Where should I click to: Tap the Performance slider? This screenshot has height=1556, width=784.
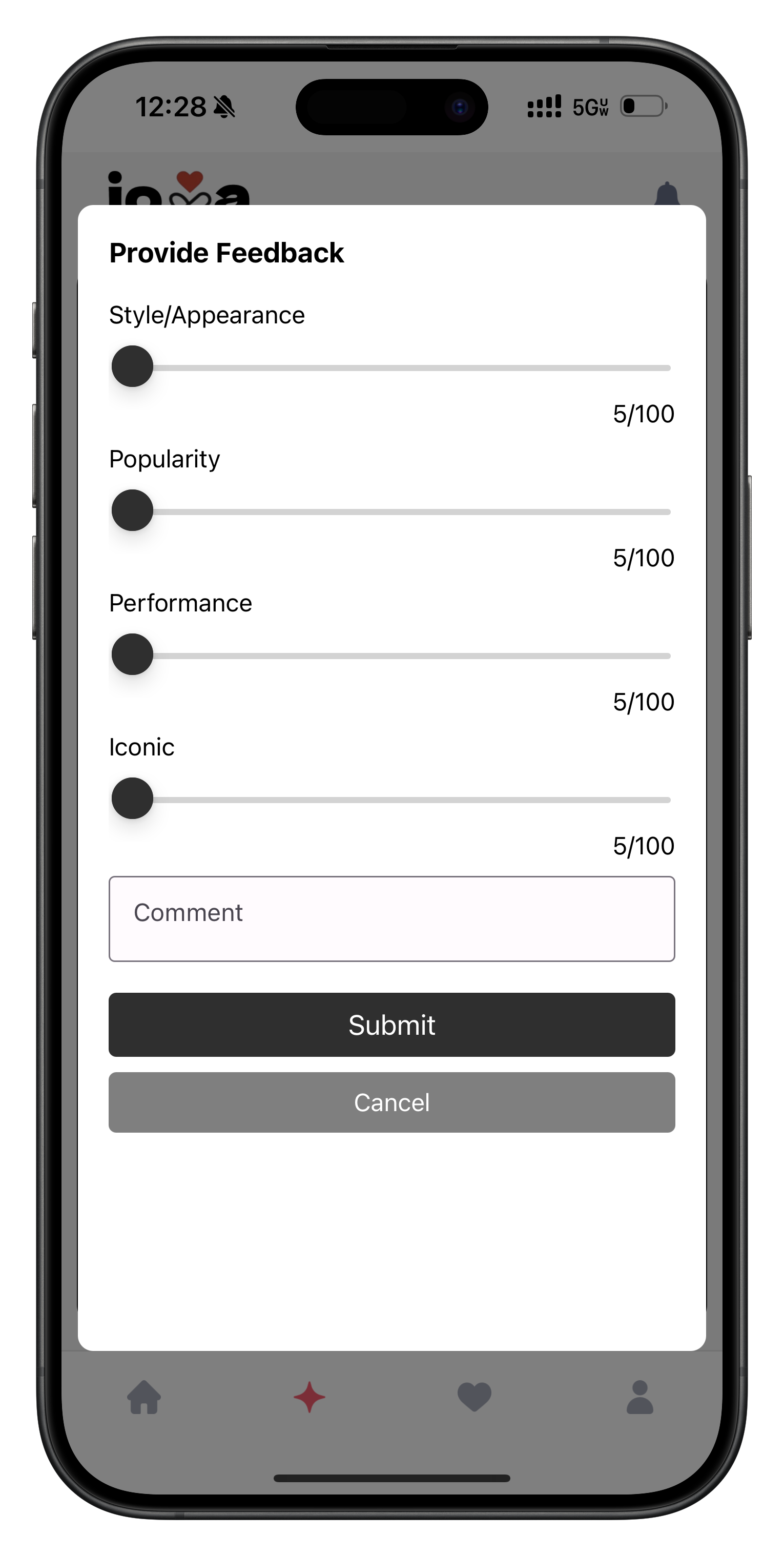coord(391,656)
